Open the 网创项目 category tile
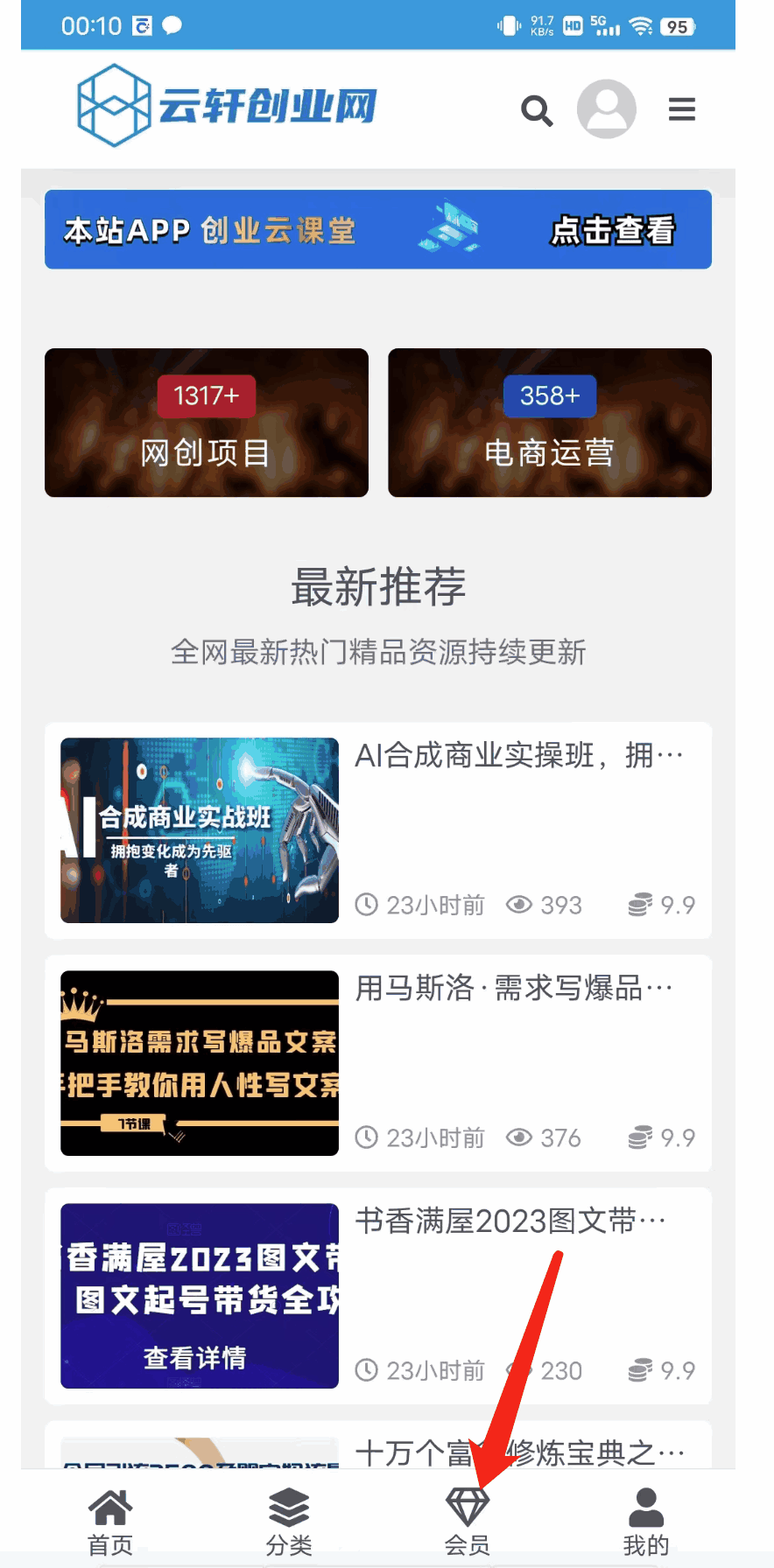 [207, 423]
